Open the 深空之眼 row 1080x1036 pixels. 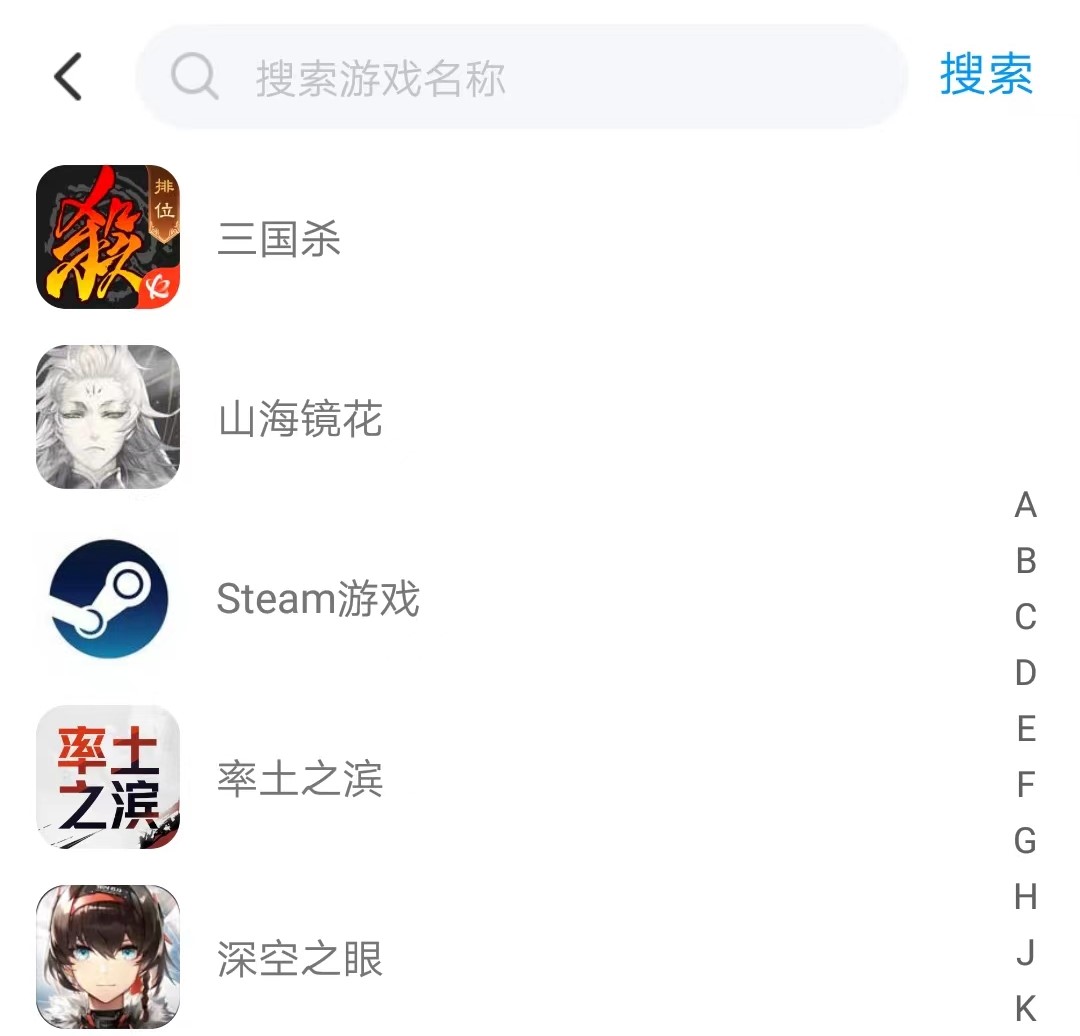tap(300, 959)
